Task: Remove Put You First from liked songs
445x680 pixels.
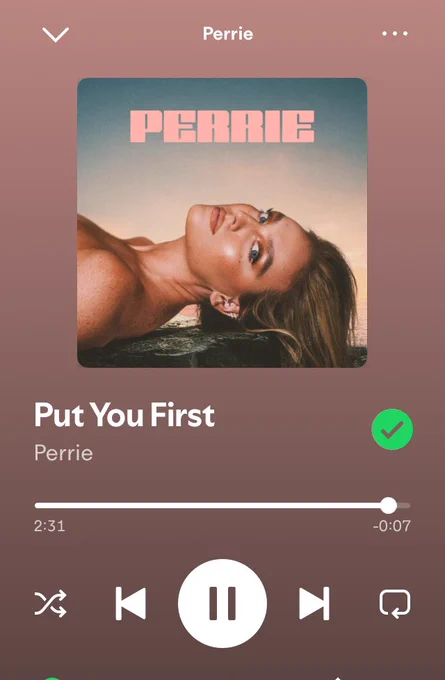Action: [392, 429]
